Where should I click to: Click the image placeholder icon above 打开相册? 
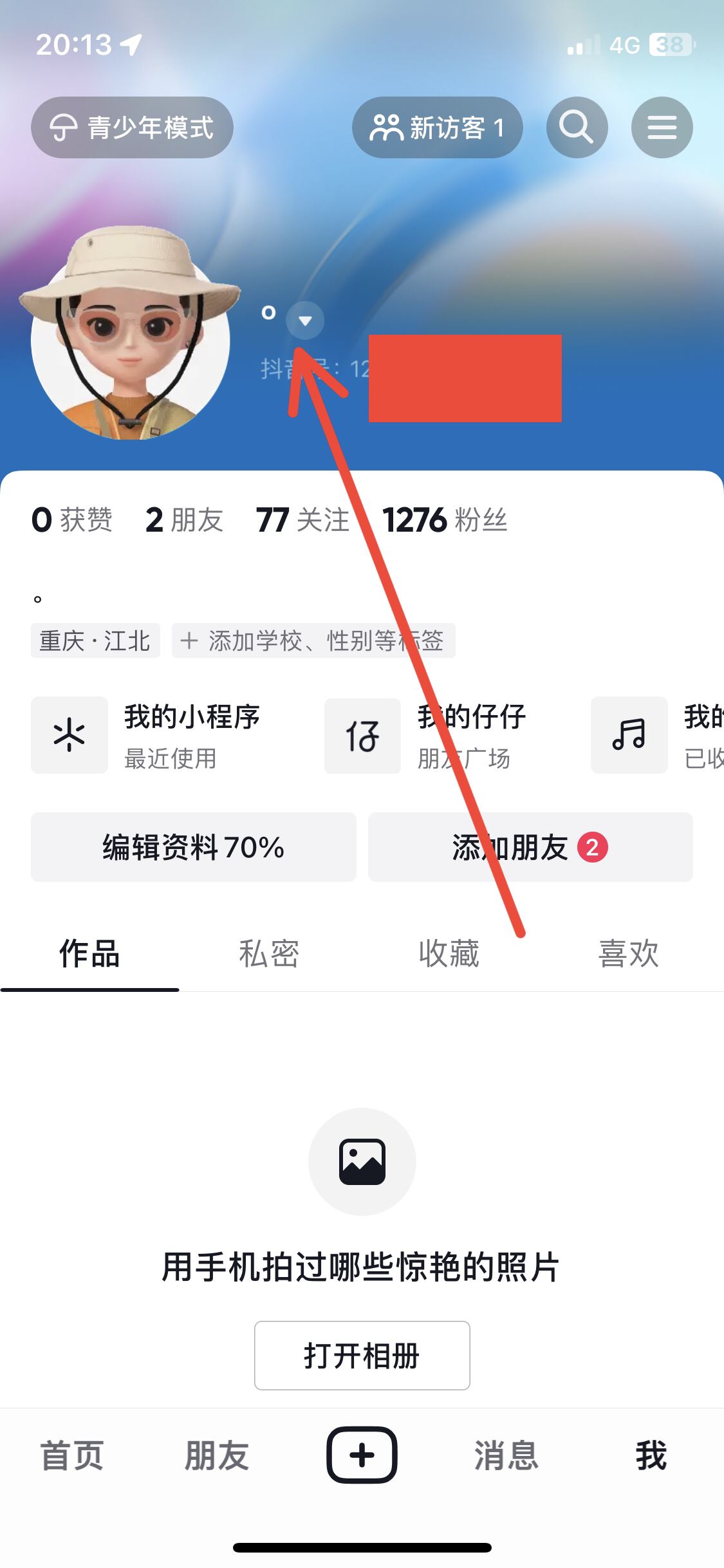pyautogui.click(x=362, y=1161)
